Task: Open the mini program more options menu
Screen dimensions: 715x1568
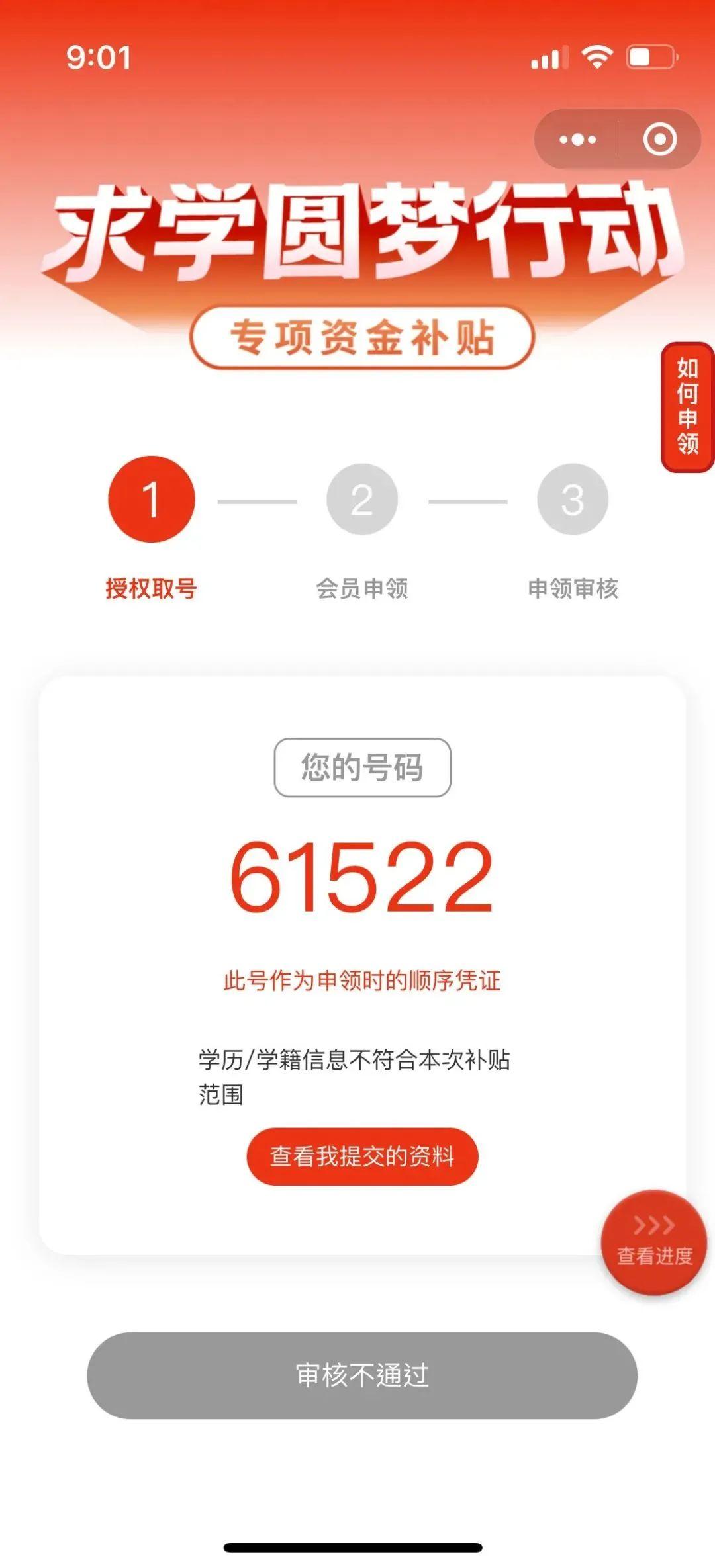Action: 577,140
